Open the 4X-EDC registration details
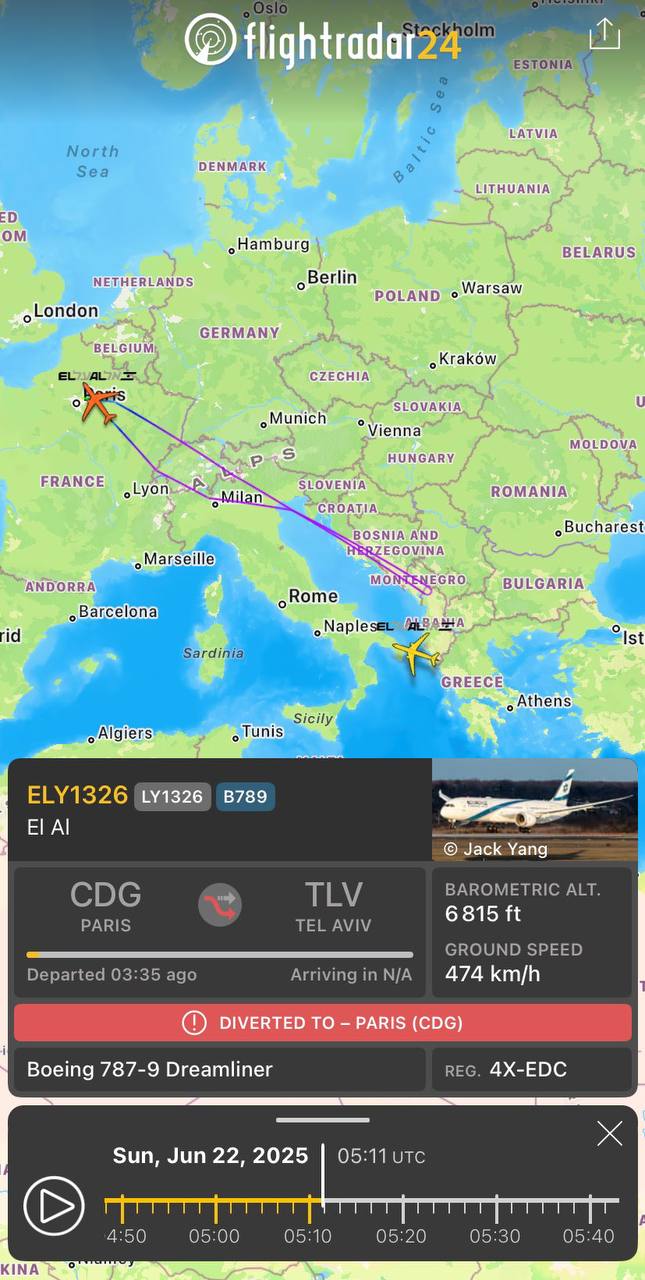The width and height of the screenshot is (645, 1280). (531, 1069)
